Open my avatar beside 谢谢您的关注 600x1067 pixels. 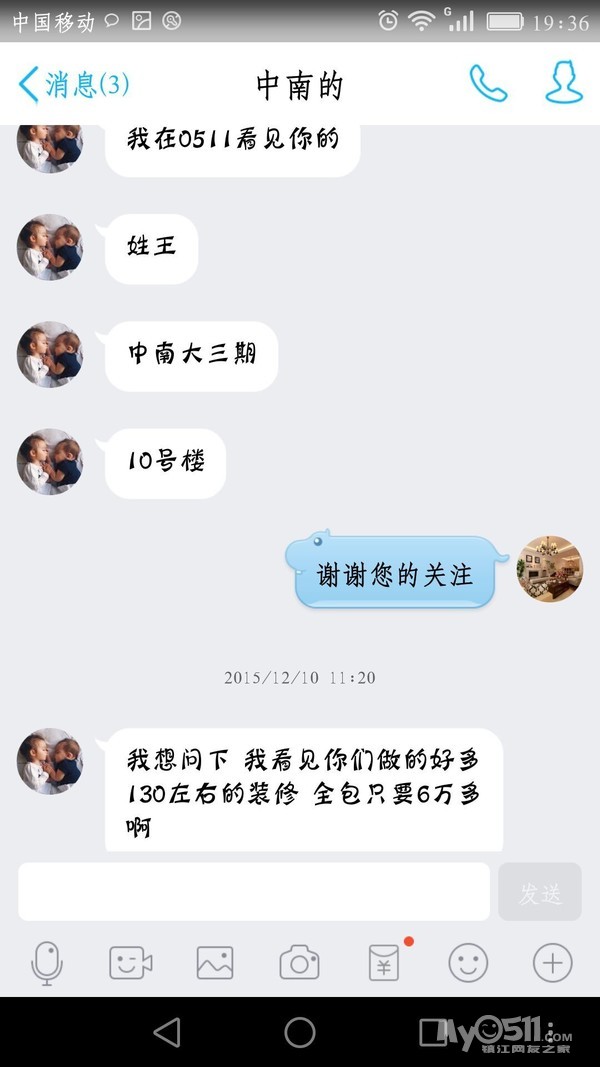[549, 569]
